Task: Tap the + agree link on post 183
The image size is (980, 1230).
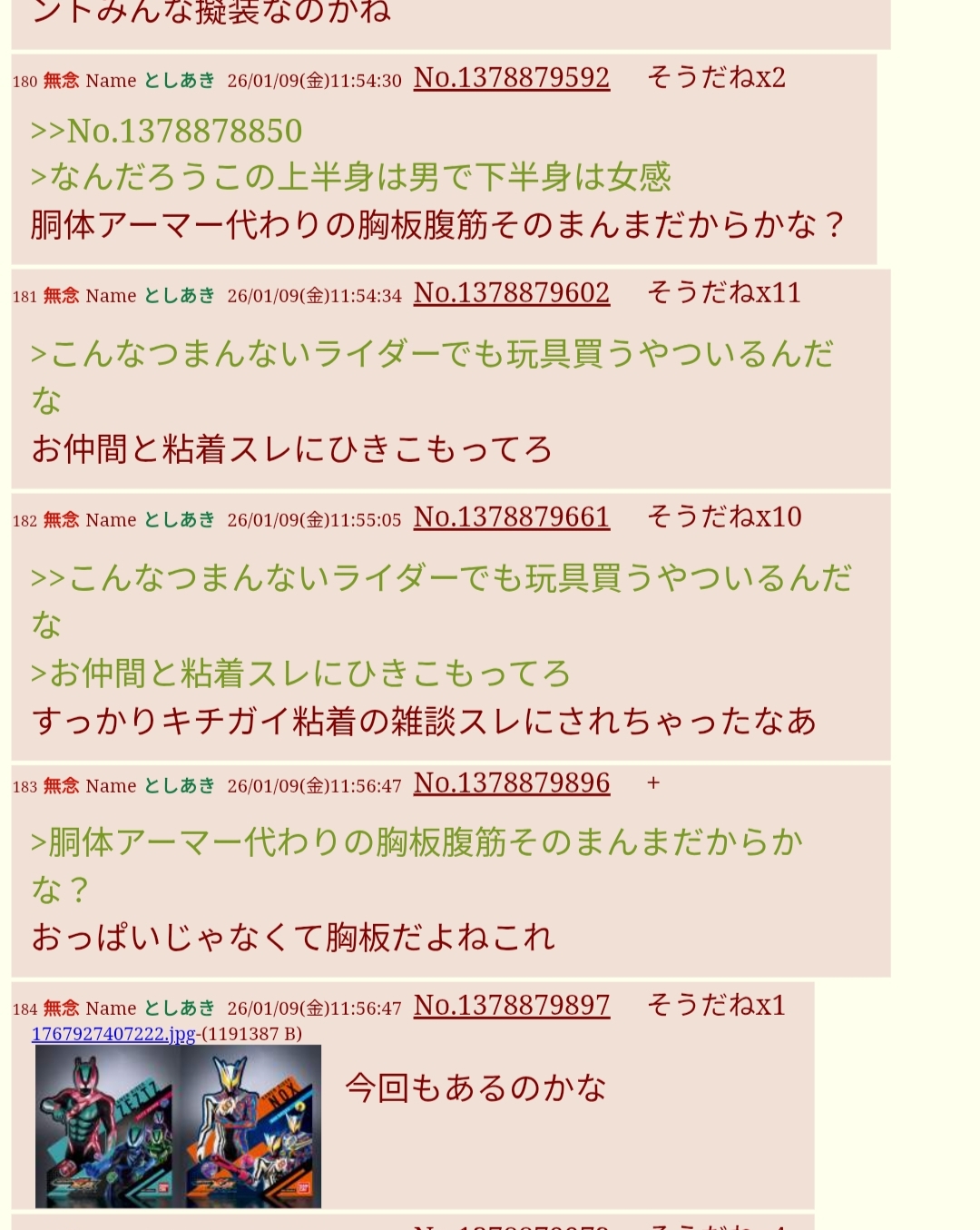Action: pos(652,783)
